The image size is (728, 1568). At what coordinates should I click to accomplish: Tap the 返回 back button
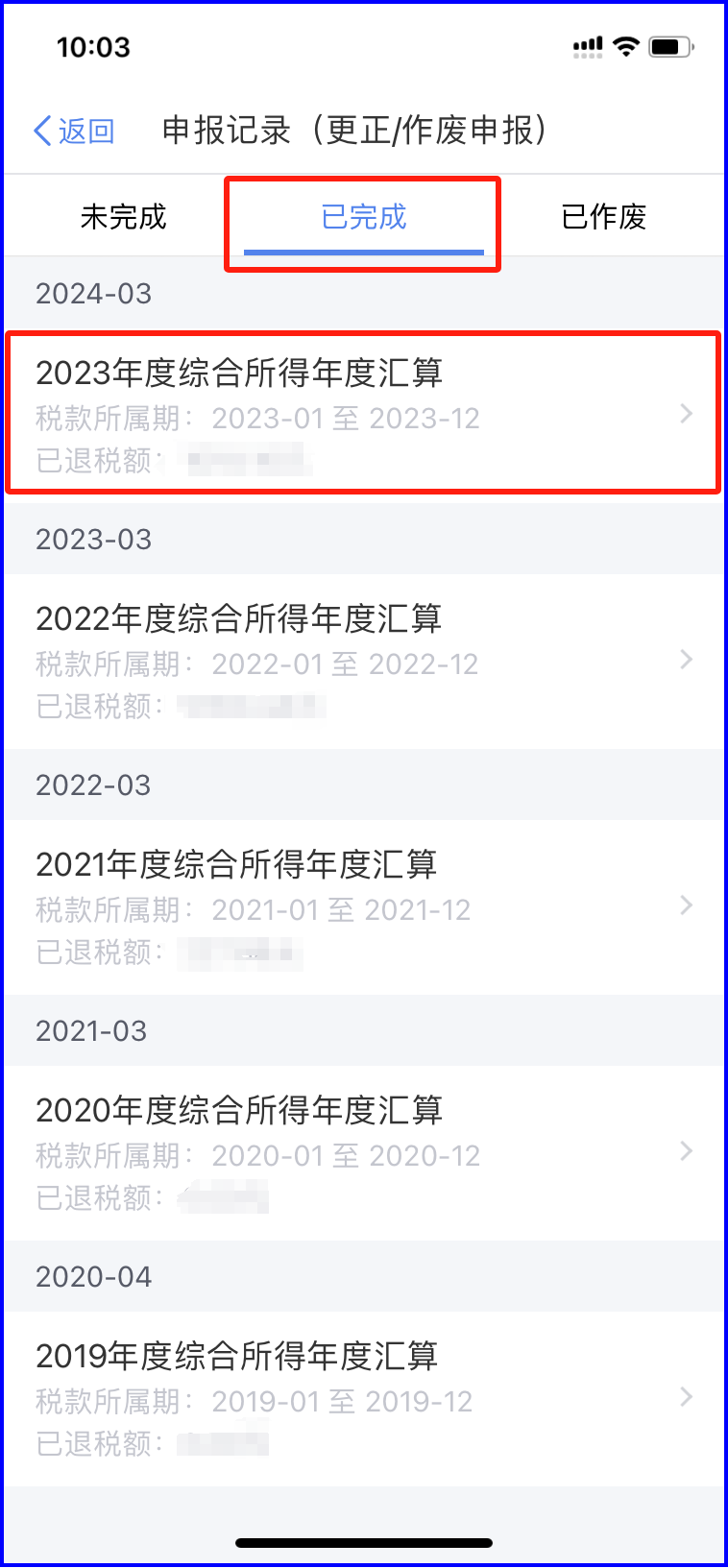coord(74,131)
